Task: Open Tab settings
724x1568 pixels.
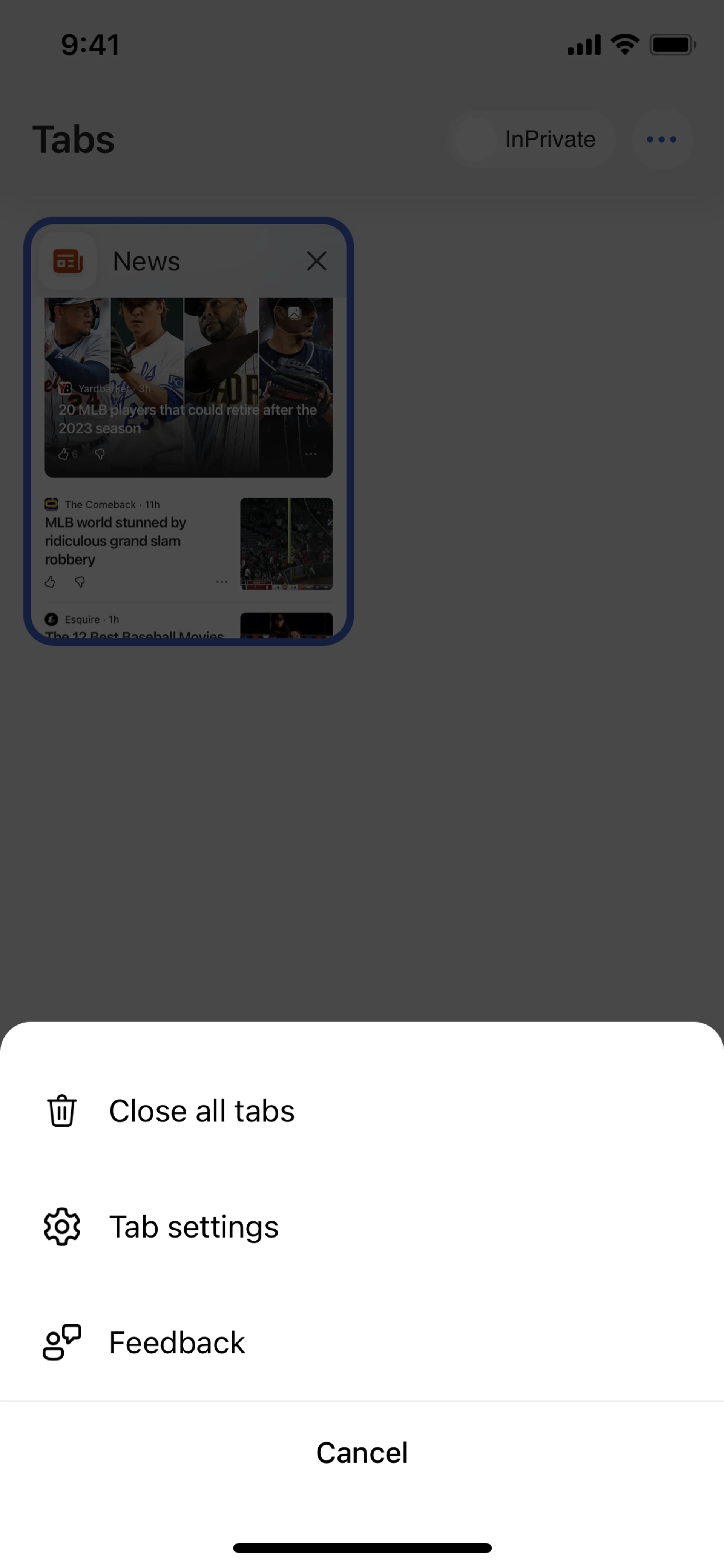Action: pyautogui.click(x=193, y=1227)
